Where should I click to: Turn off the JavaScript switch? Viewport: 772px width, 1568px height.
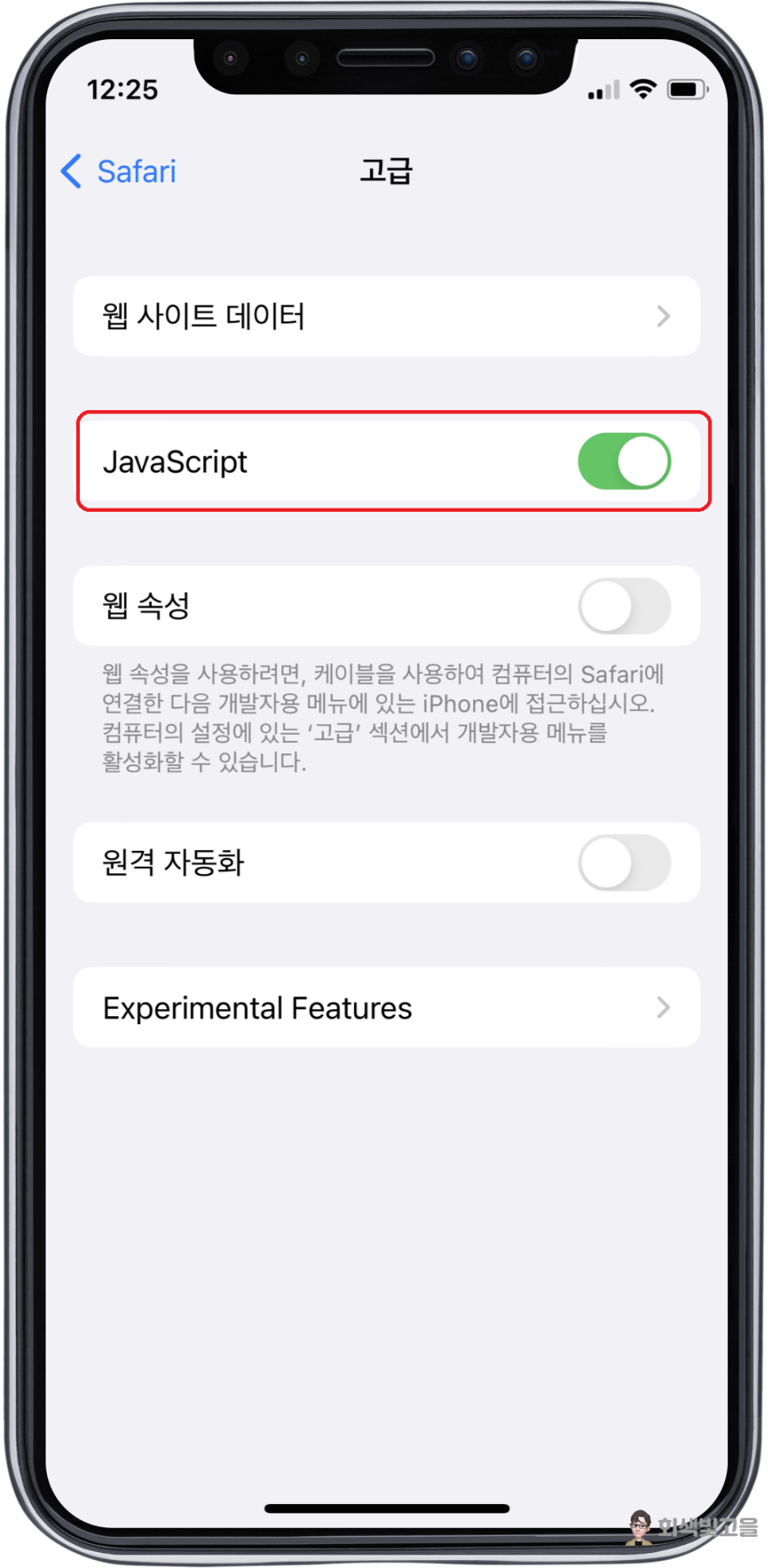(x=624, y=461)
